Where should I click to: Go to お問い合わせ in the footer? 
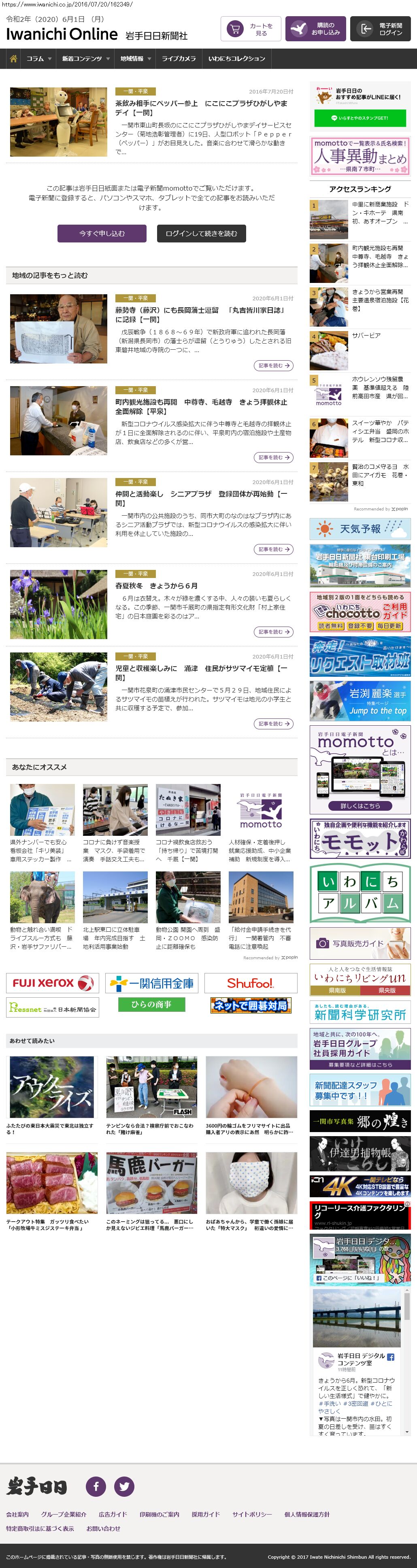pos(103,1528)
